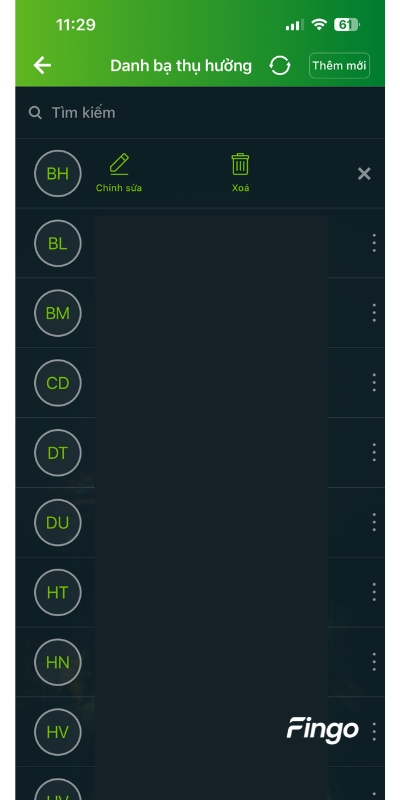Select the CD beneficiary row
This screenshot has height=800, width=400.
click(200, 383)
